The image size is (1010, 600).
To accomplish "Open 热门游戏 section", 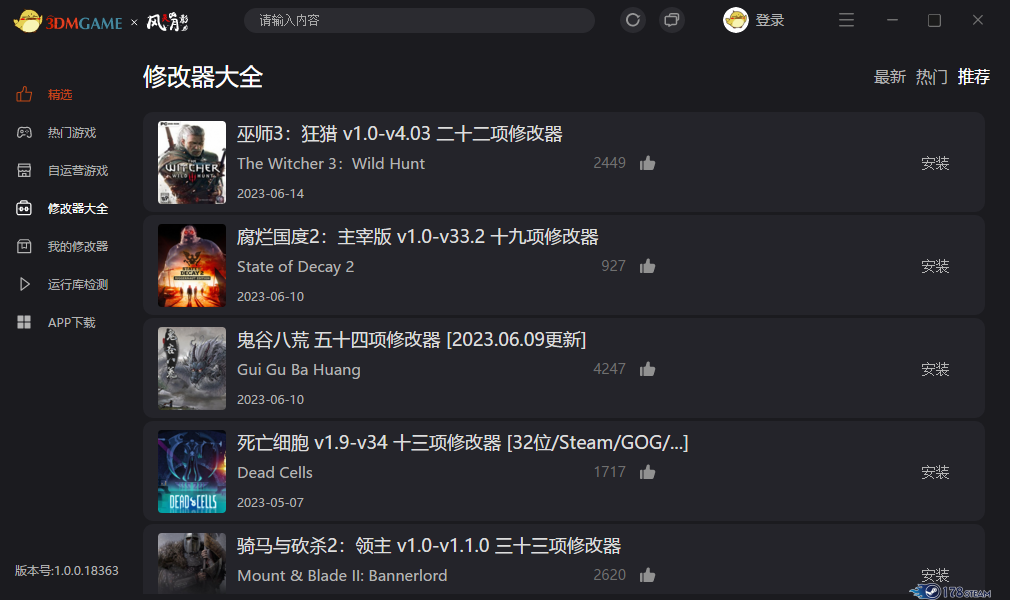I will pyautogui.click(x=71, y=133).
